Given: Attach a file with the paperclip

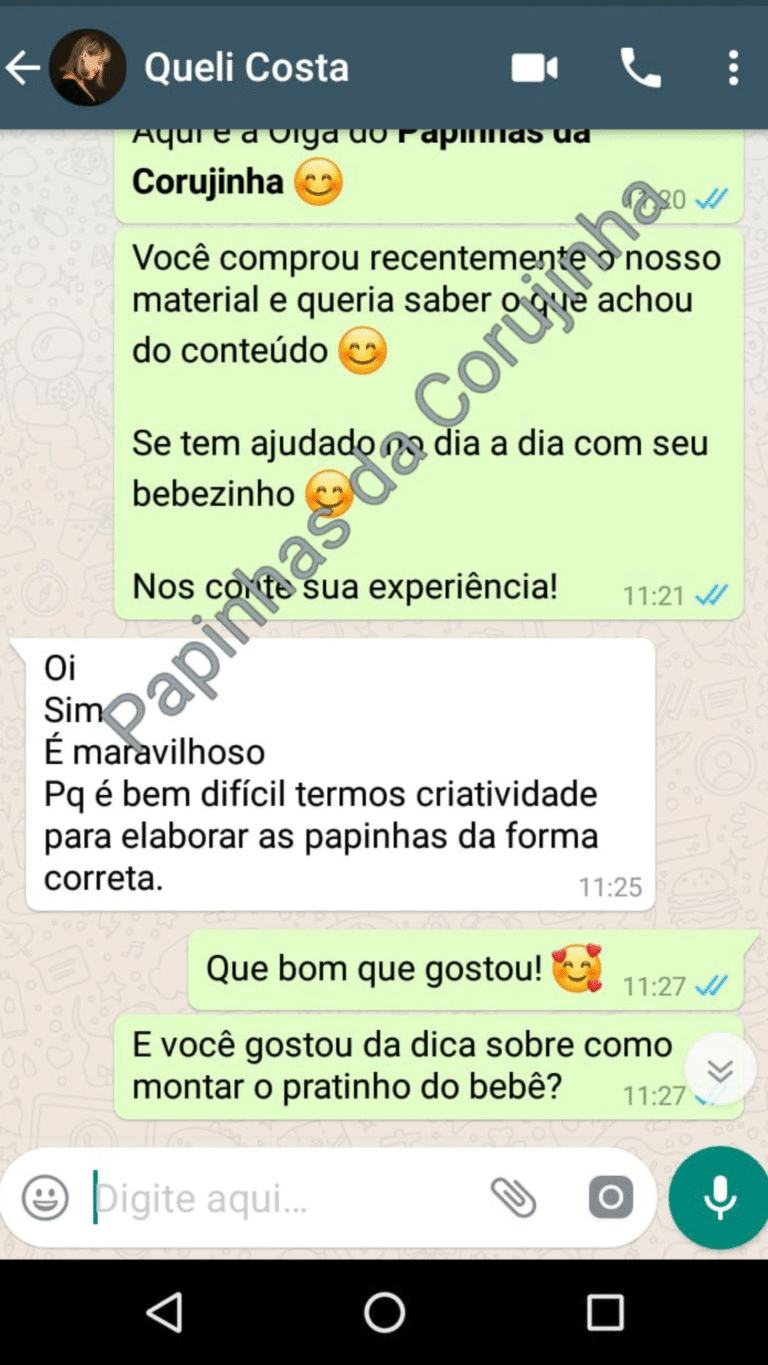Looking at the screenshot, I should (x=513, y=1197).
